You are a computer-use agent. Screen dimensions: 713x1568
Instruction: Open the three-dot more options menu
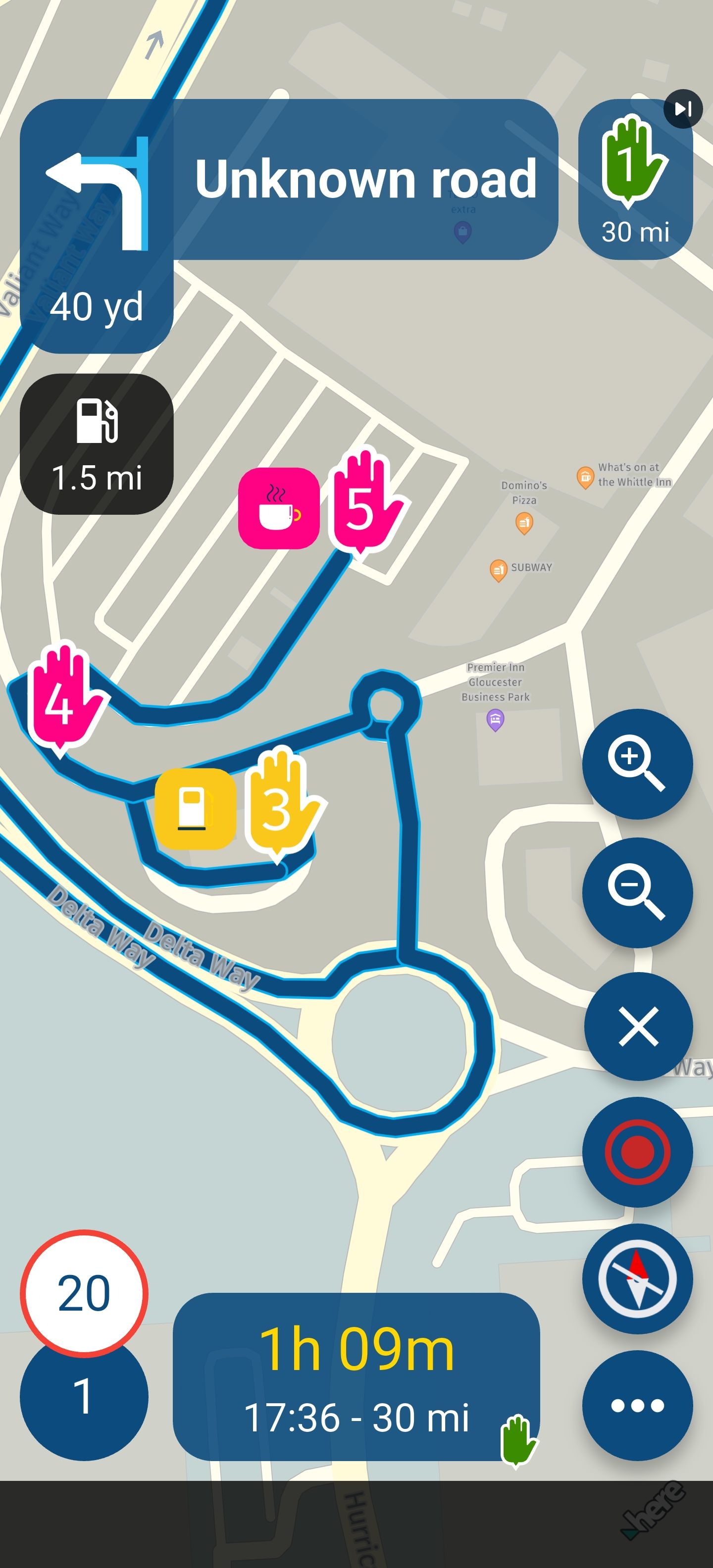637,1406
